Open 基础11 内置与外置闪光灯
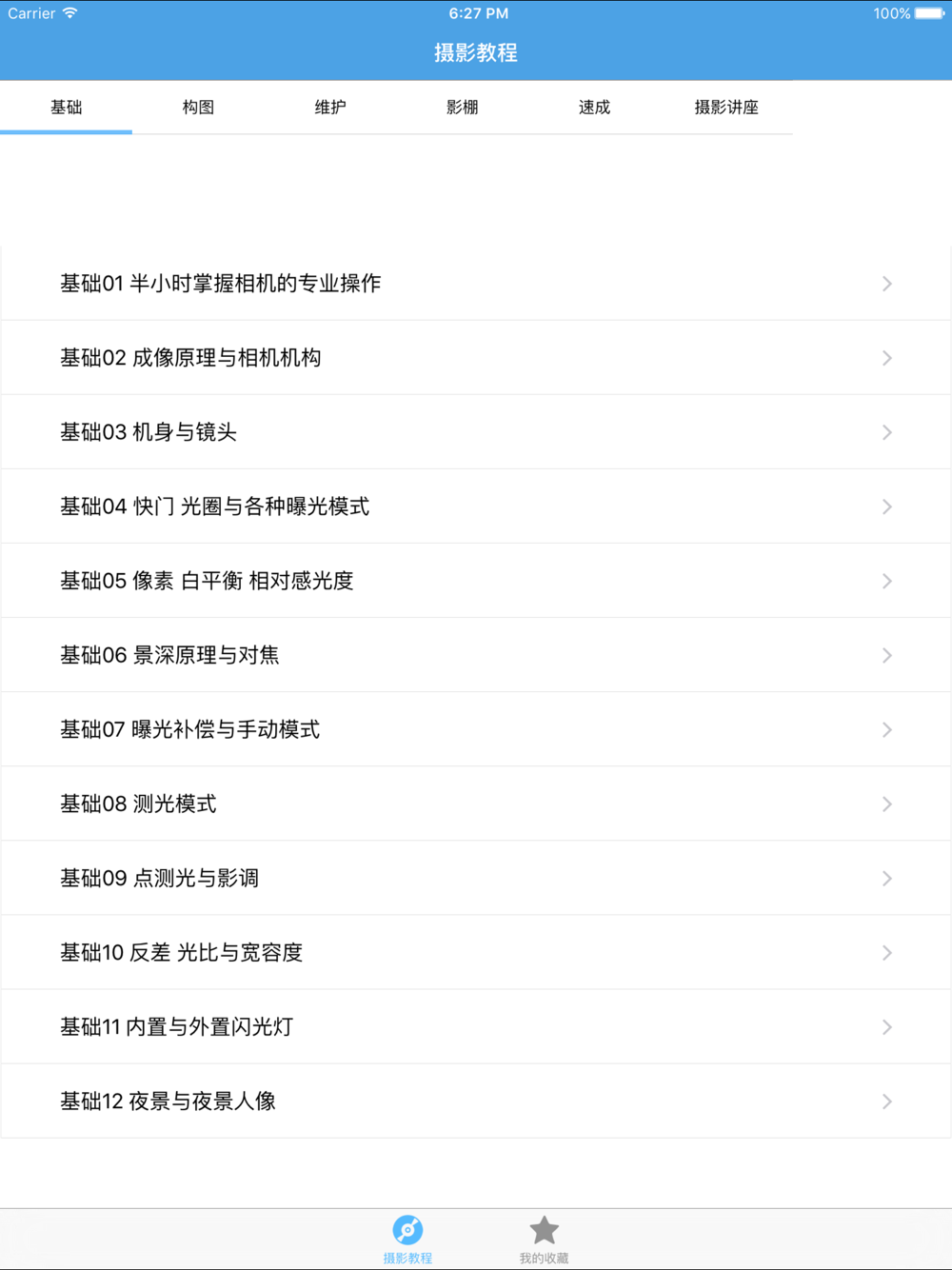Screen dimensions: 952x1270 point(476,1026)
